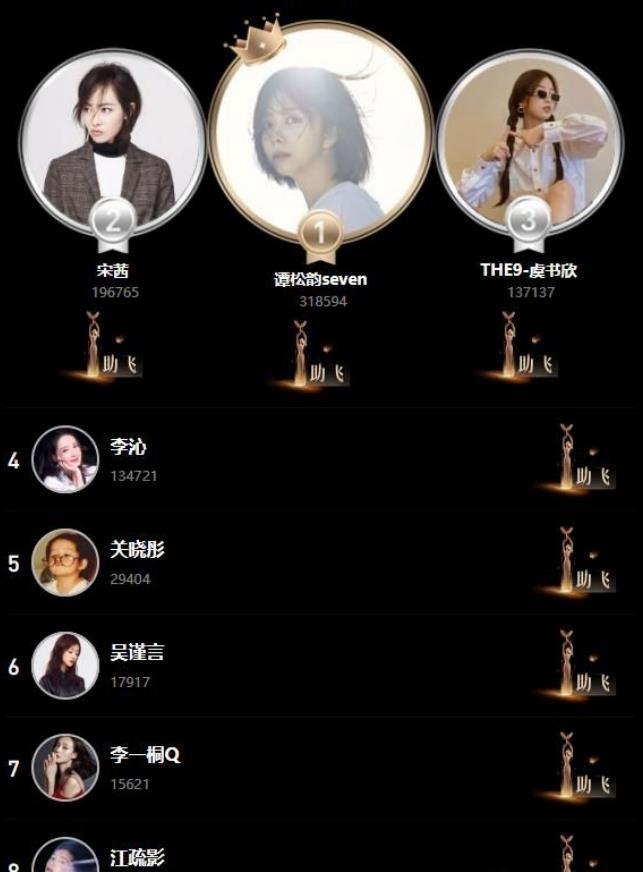Open 宋茜's second-place avatar
Screen dimensions: 643x872
112,140
